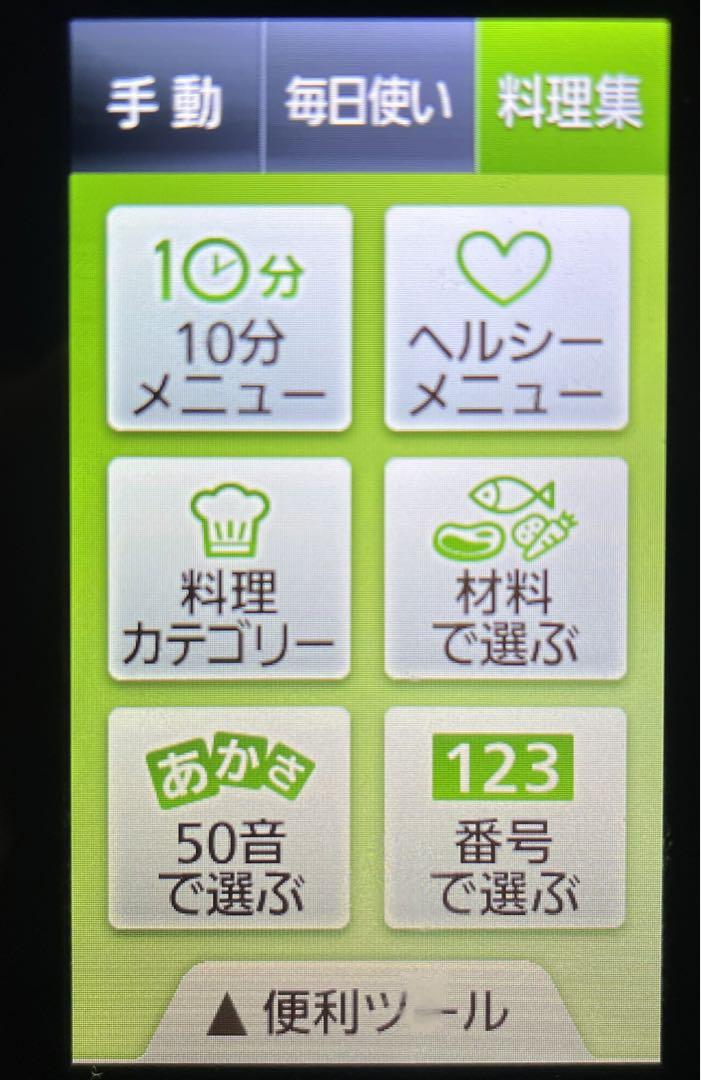The width and height of the screenshot is (701, 1080).
Task: Browse by 料理カテゴリー
Action: click(x=229, y=568)
